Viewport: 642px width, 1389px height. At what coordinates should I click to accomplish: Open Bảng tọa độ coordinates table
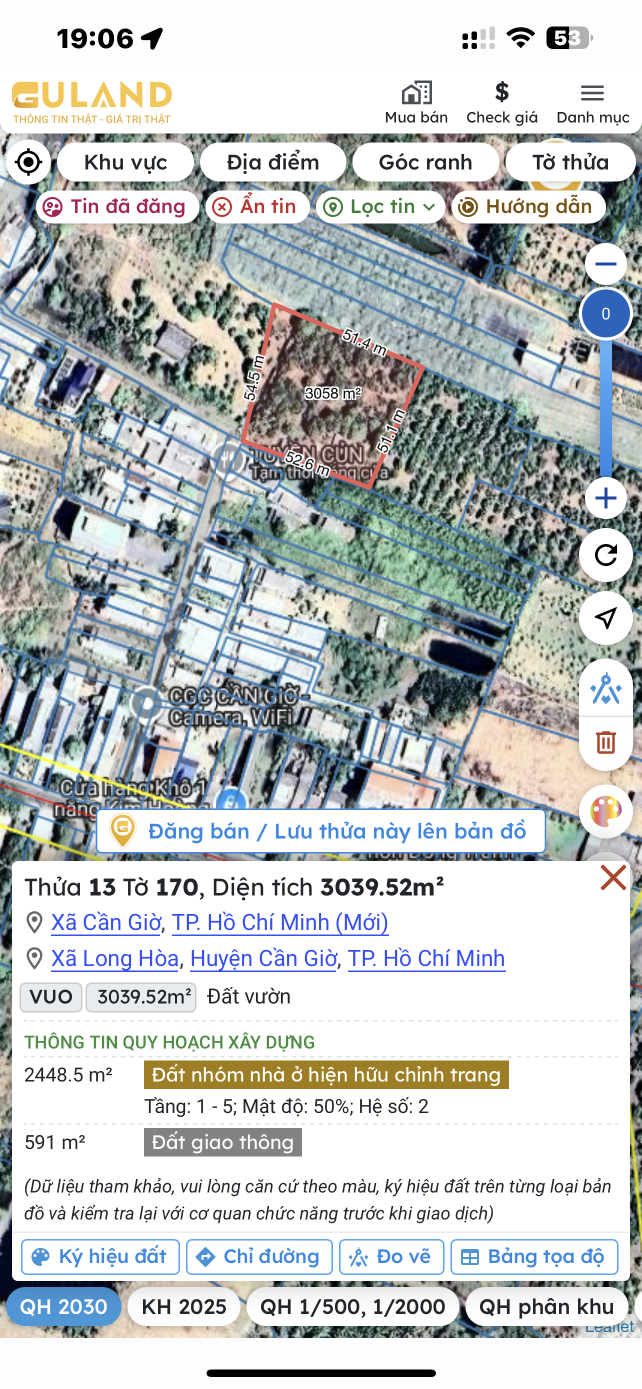(x=534, y=1257)
